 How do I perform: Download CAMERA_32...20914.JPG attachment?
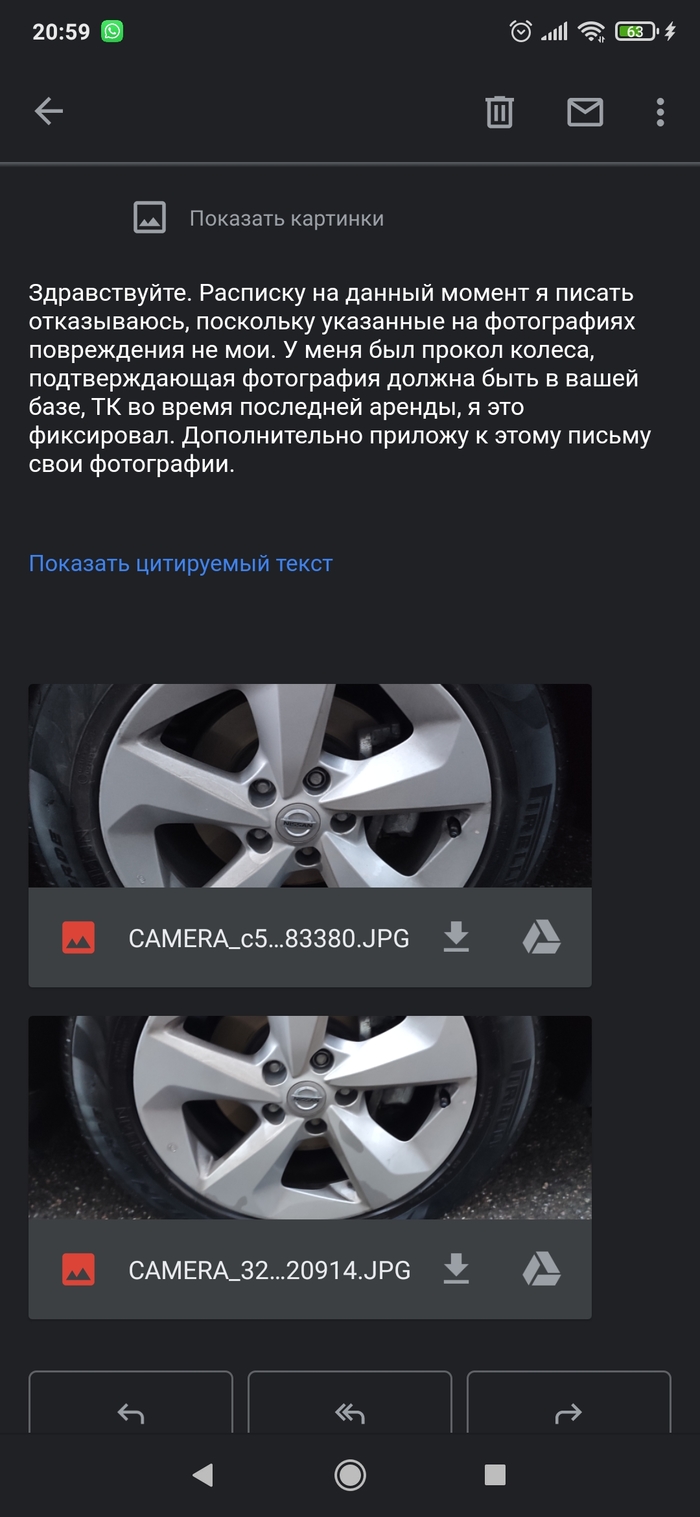coord(456,1270)
